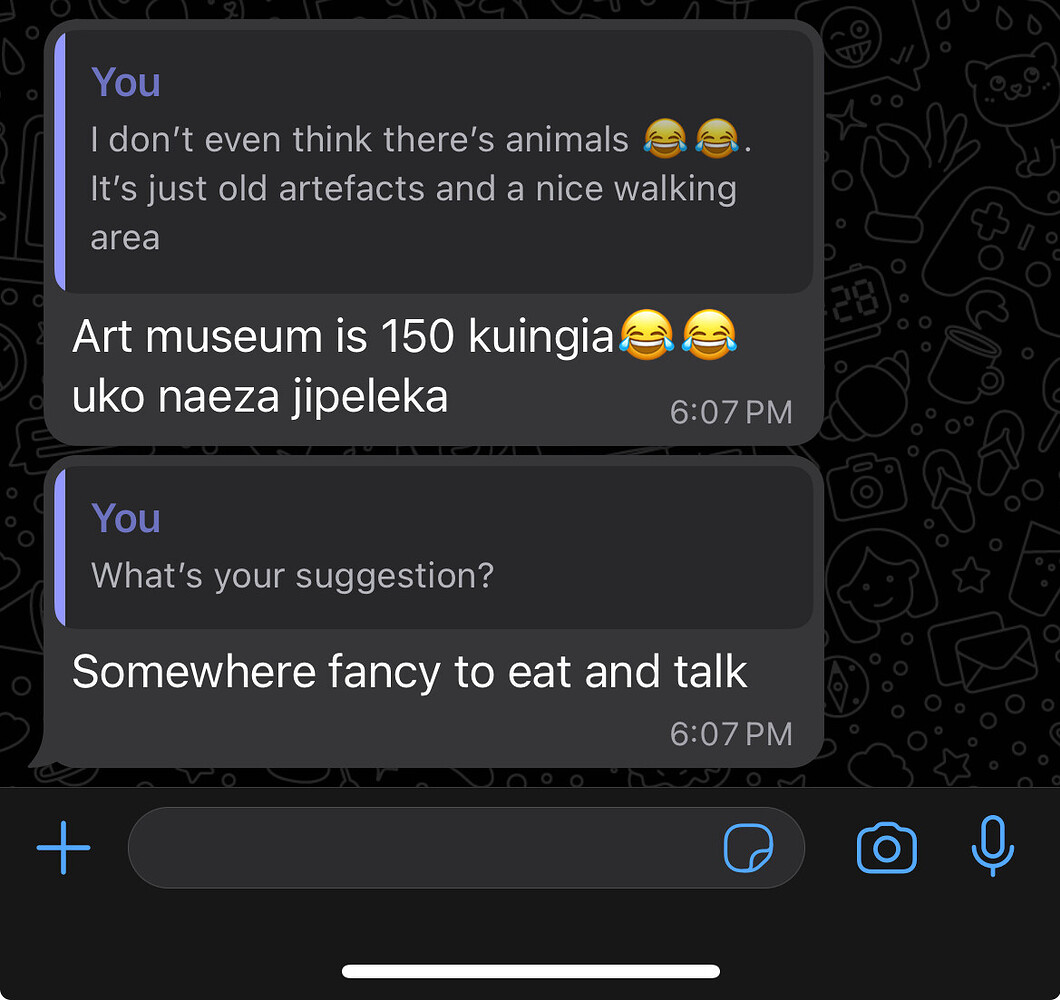This screenshot has width=1060, height=1000.
Task: Tap the microphone to record voice message
Action: (x=992, y=846)
